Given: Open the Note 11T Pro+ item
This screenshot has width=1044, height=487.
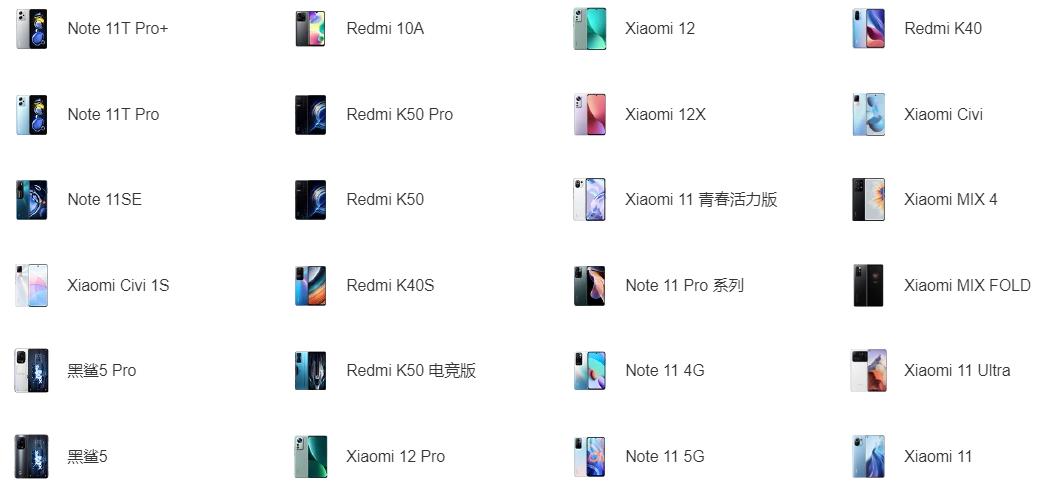Looking at the screenshot, I should pyautogui.click(x=117, y=29).
